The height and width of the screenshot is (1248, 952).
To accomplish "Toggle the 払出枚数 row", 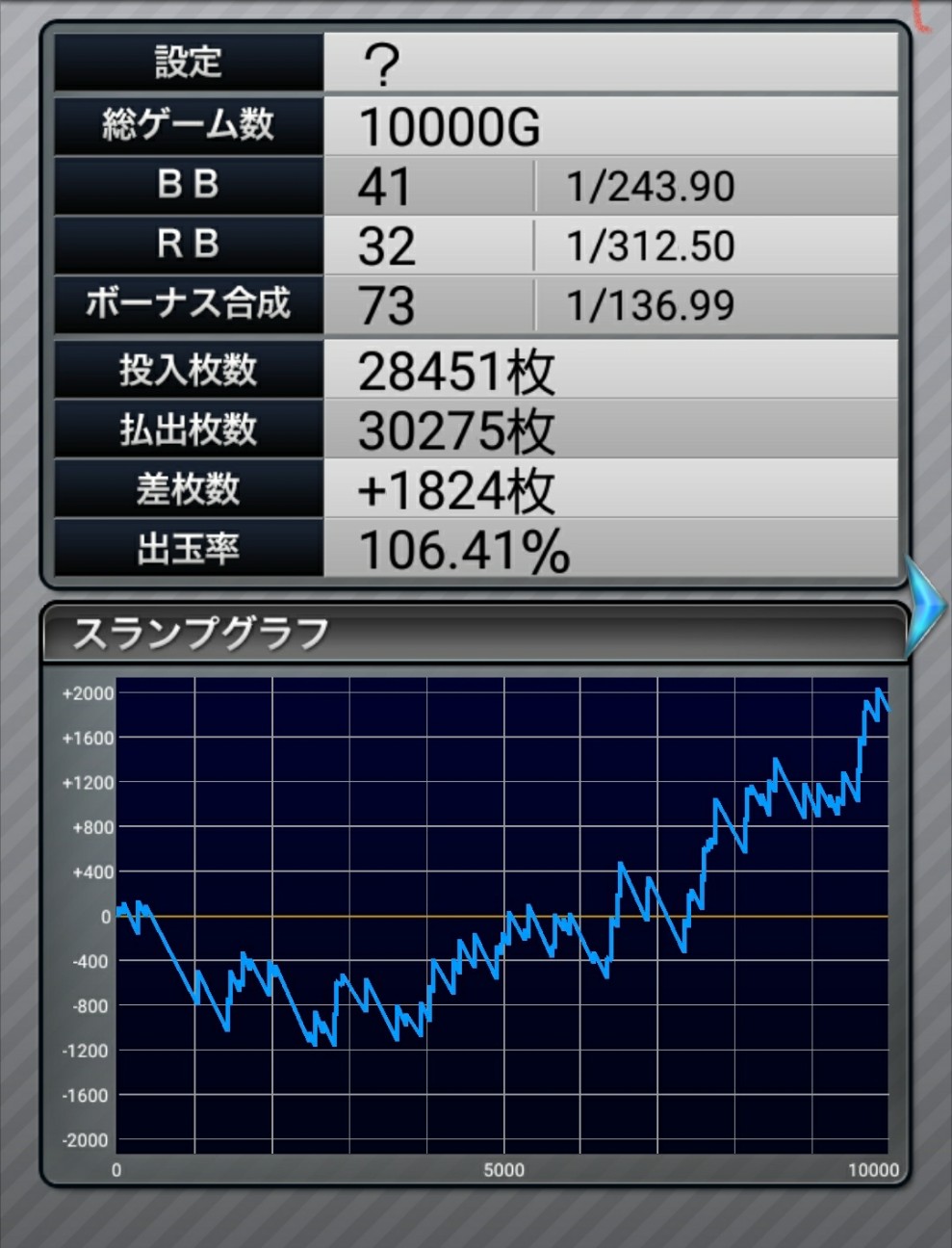I will coord(189,429).
